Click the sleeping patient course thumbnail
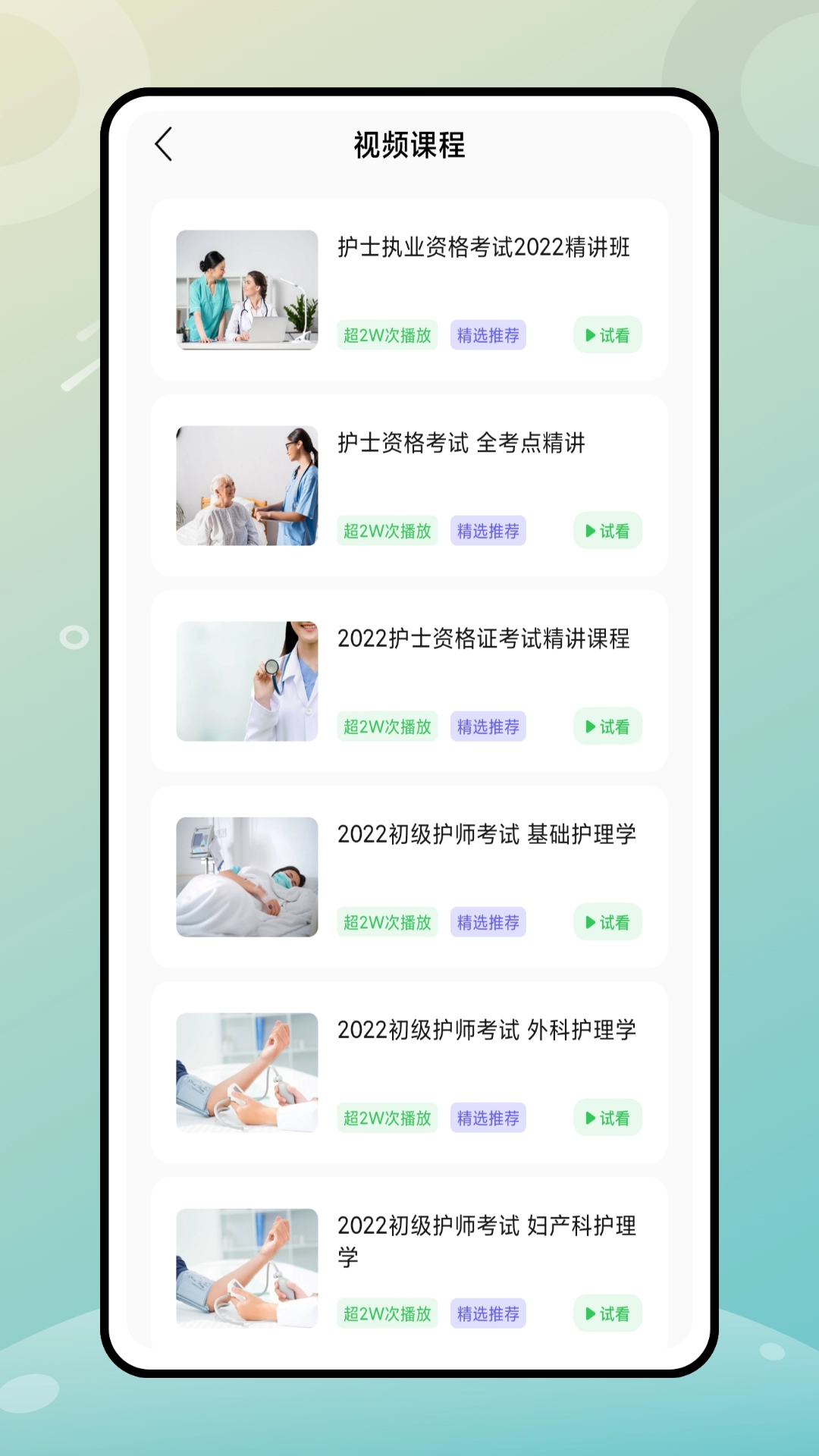This screenshot has height=1456, width=819. [246, 877]
